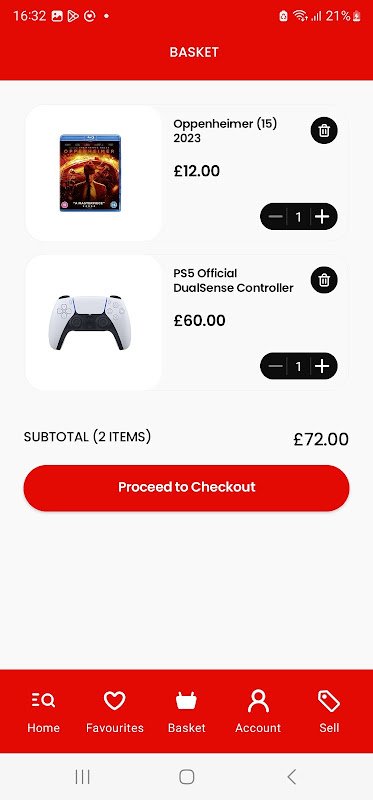
Task: Decrease Oppenheimer quantity with minus
Action: [x=276, y=217]
